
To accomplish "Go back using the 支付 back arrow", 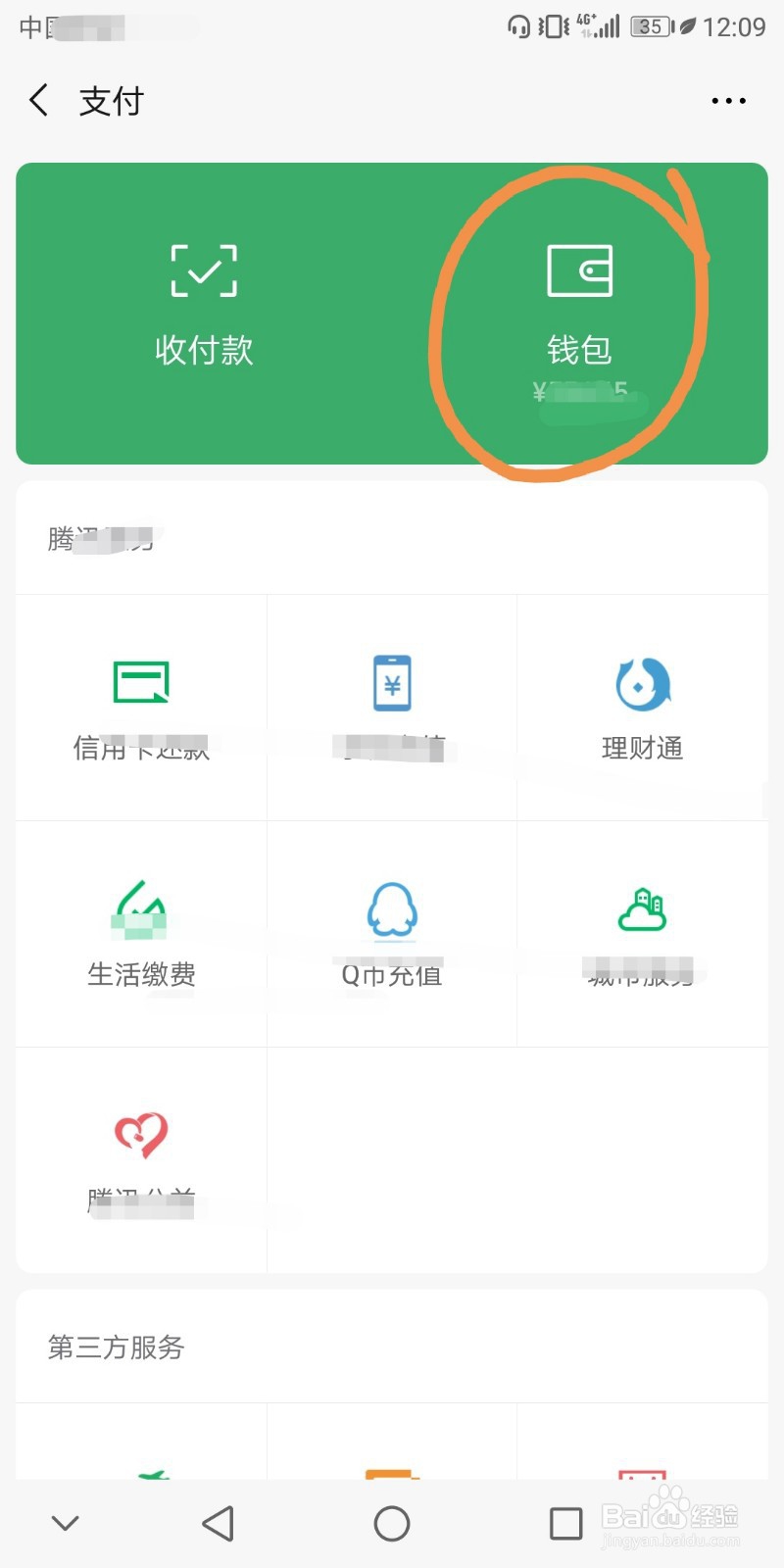I will pyautogui.click(x=37, y=100).
